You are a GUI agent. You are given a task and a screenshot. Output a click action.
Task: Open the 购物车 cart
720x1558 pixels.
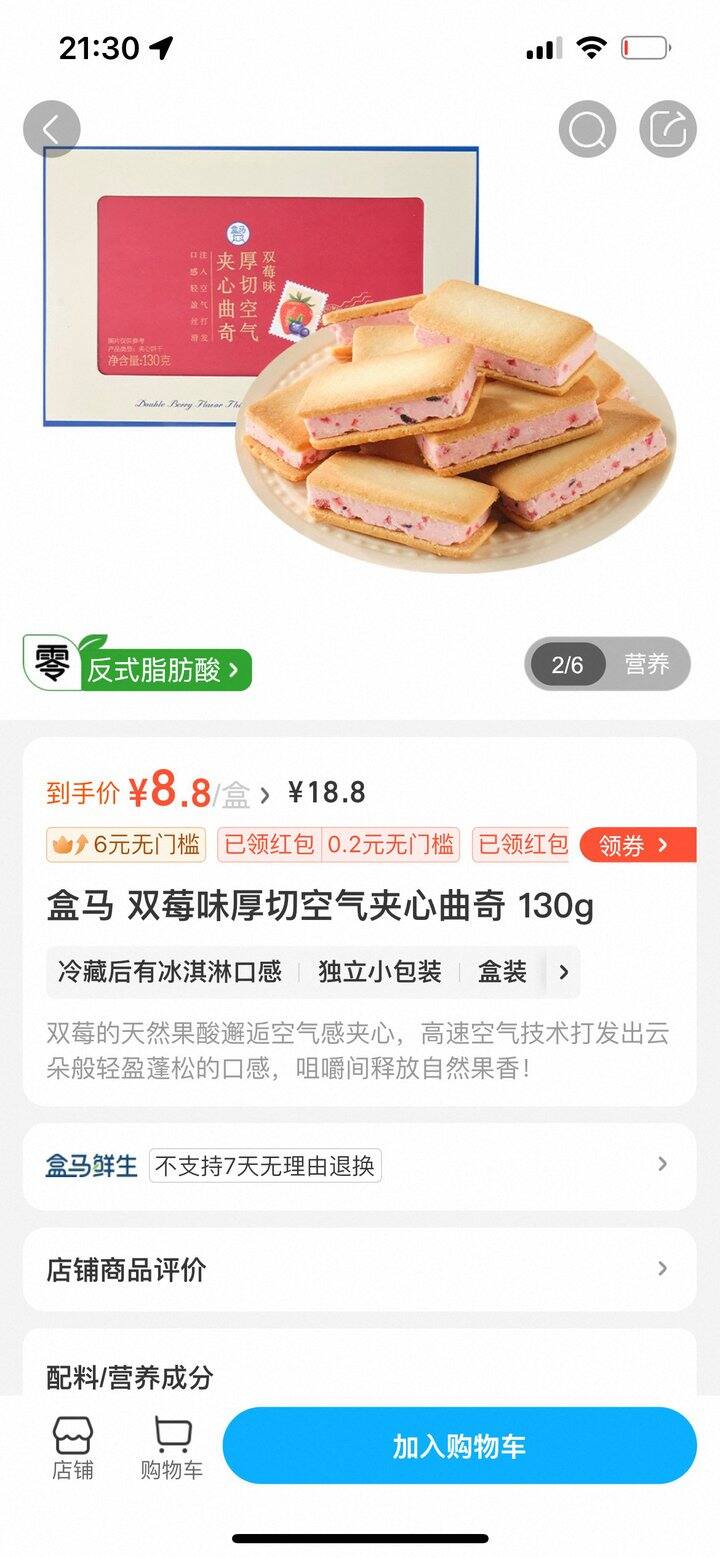[x=172, y=1447]
